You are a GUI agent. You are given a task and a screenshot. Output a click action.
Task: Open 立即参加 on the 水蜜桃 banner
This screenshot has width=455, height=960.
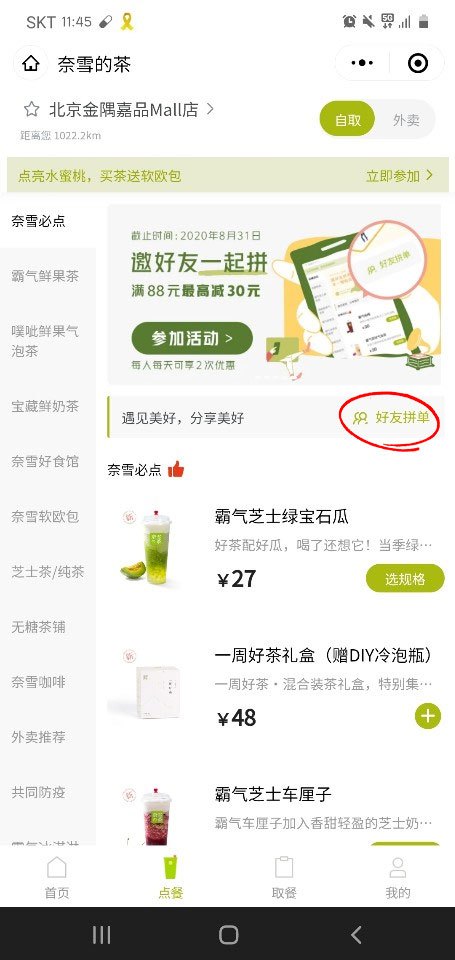(399, 176)
